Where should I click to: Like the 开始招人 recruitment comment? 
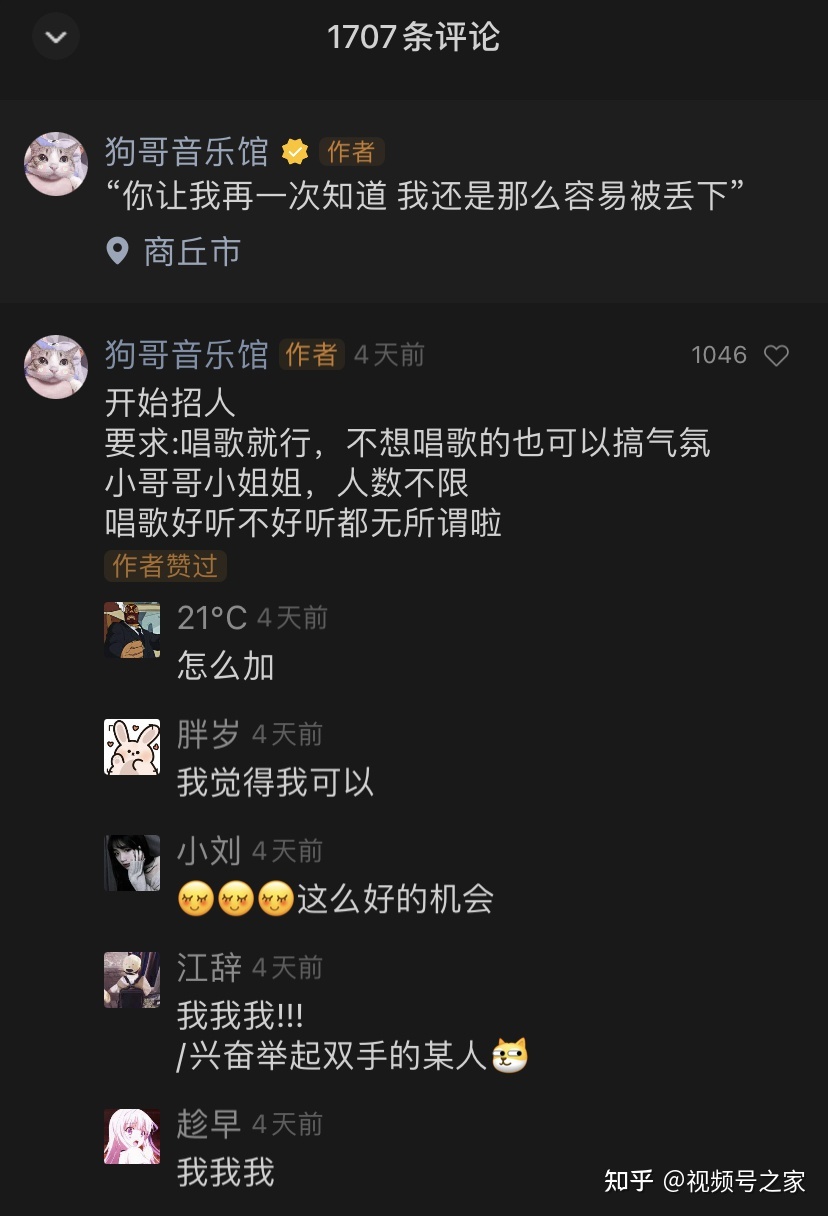point(777,355)
